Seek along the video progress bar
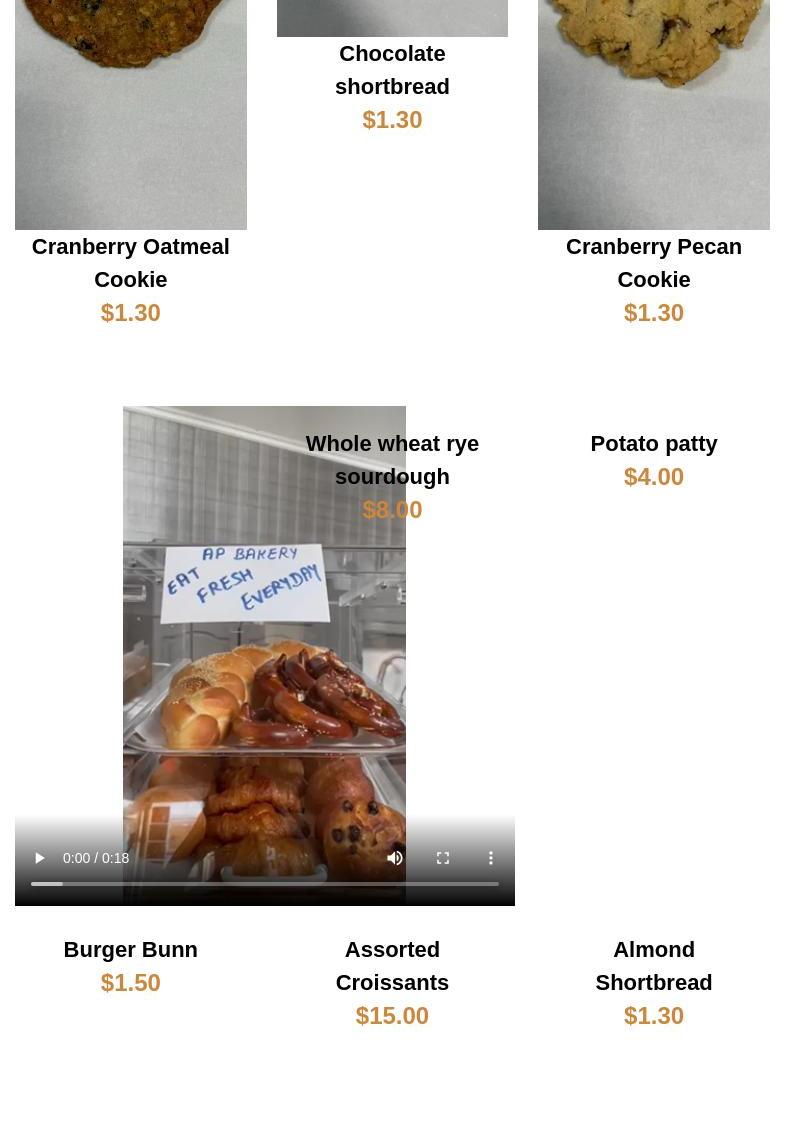 [x=265, y=884]
